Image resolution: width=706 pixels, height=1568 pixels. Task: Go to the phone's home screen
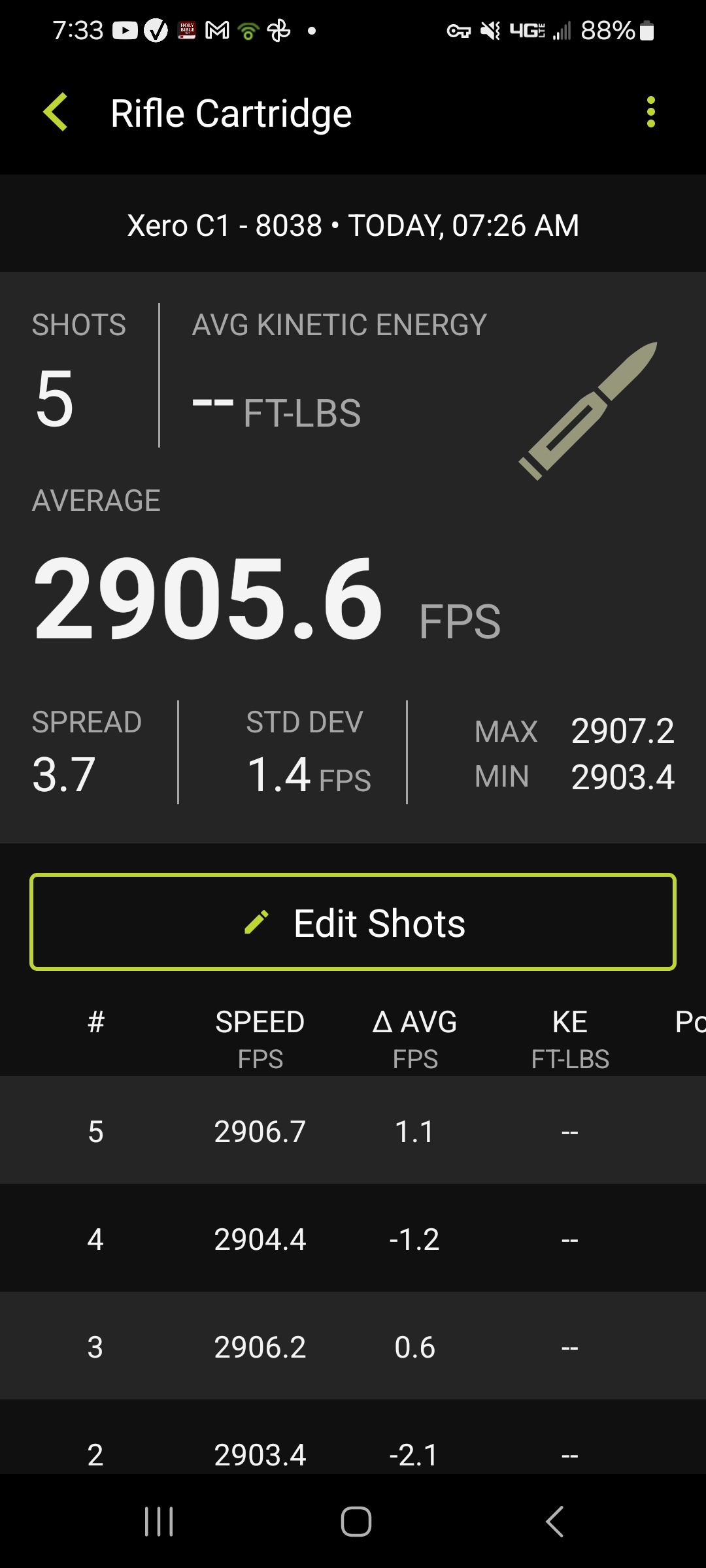click(356, 1522)
